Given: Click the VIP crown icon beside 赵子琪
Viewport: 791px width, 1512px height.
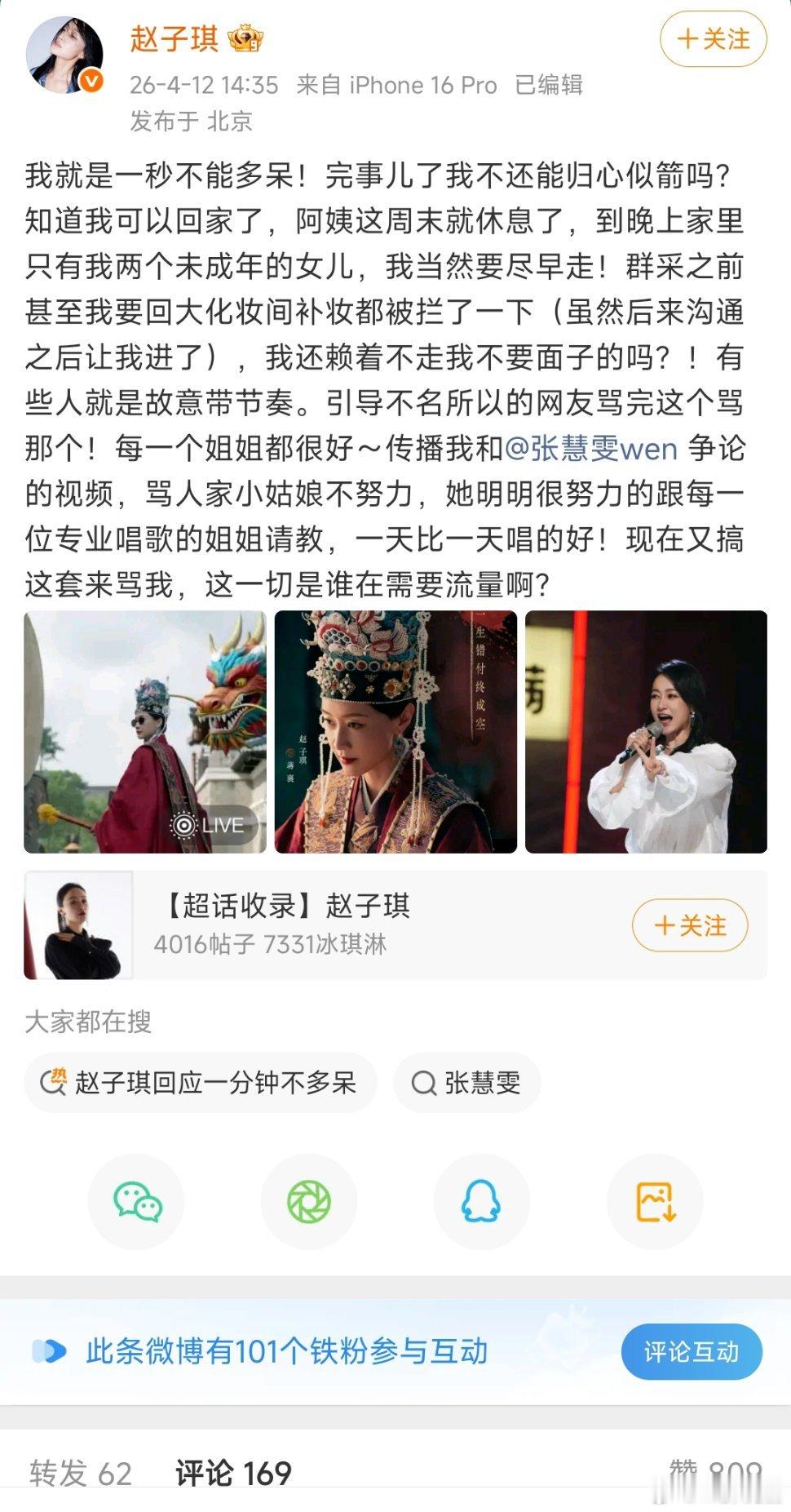Looking at the screenshot, I should [x=245, y=37].
